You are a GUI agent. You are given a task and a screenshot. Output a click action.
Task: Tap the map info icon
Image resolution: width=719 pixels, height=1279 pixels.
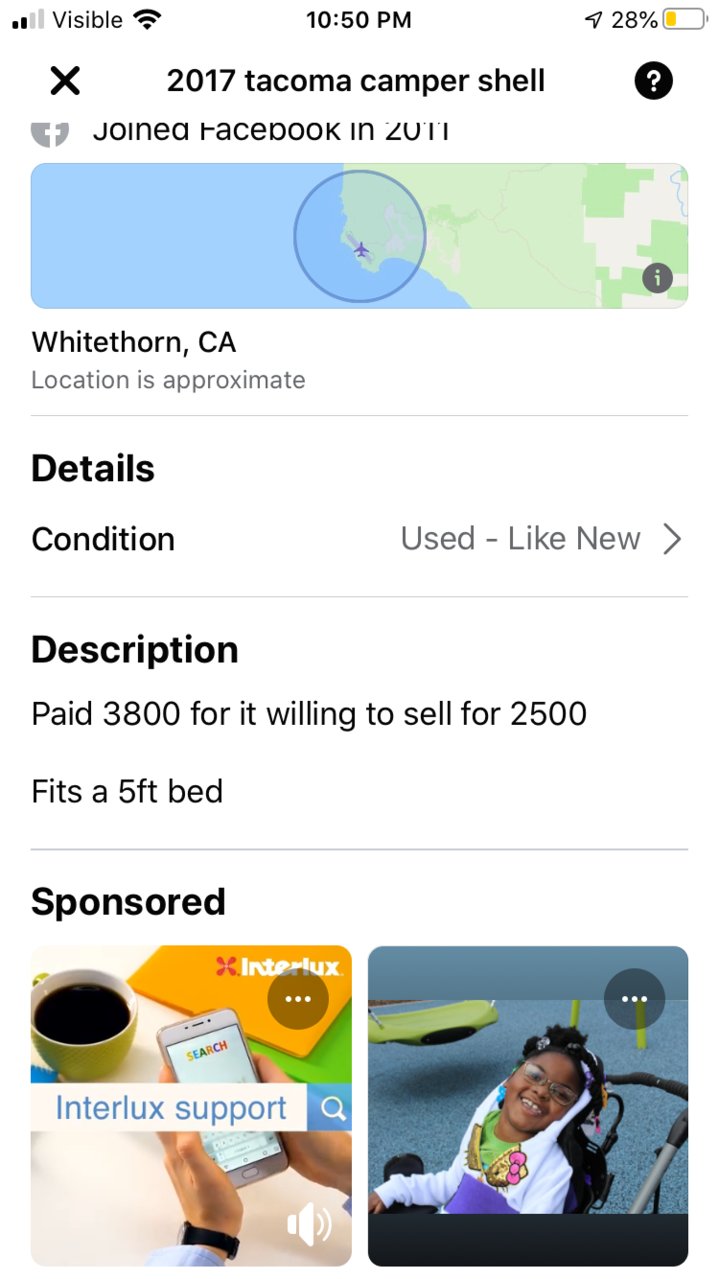coord(657,278)
